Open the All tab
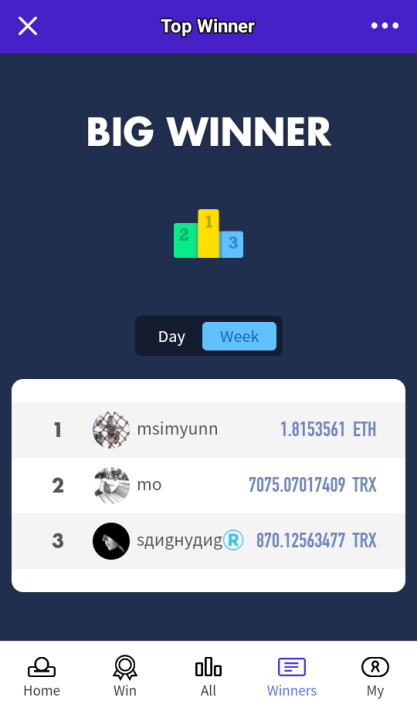This screenshot has height=711, width=417. pos(208,677)
